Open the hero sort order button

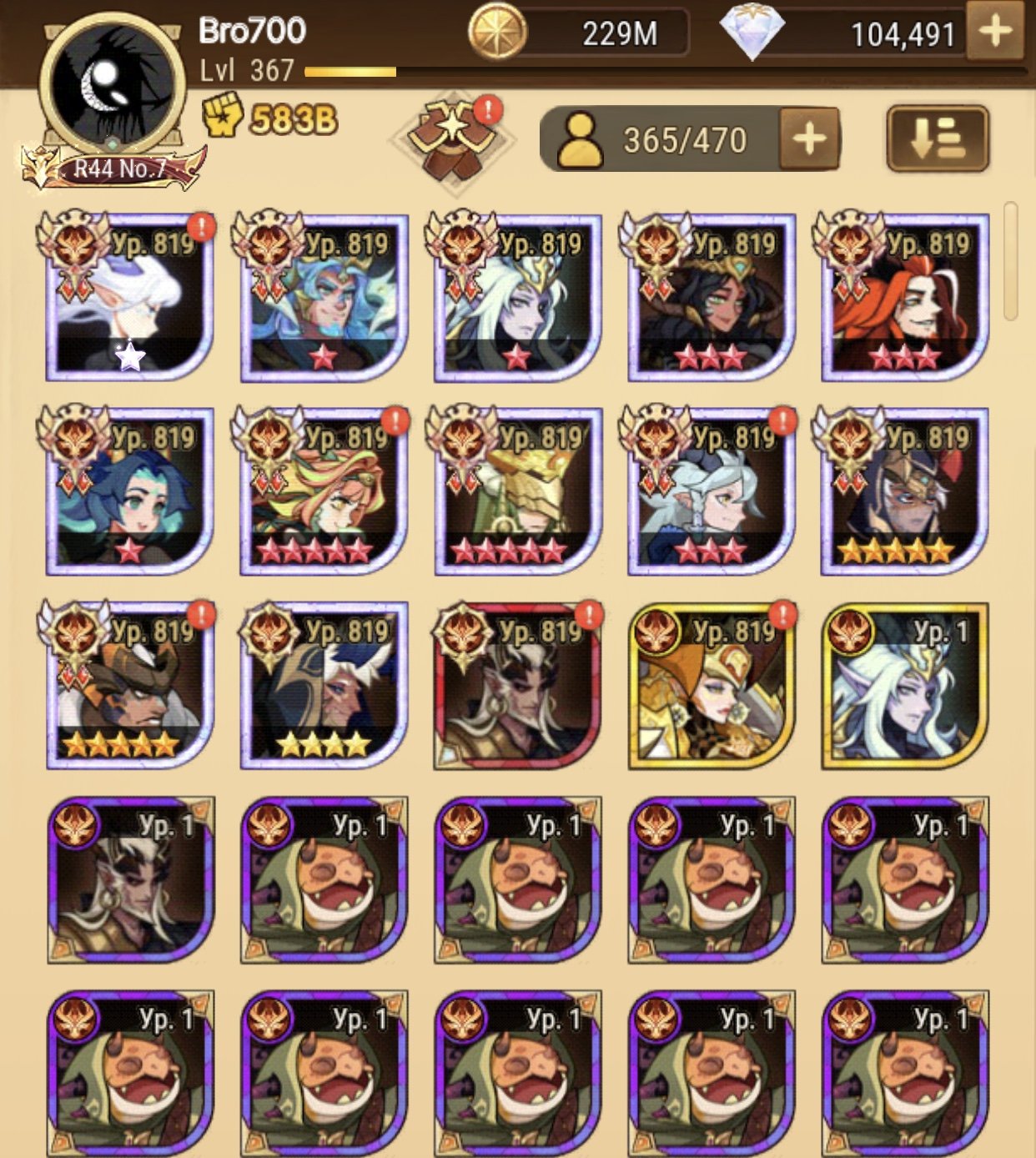click(937, 139)
